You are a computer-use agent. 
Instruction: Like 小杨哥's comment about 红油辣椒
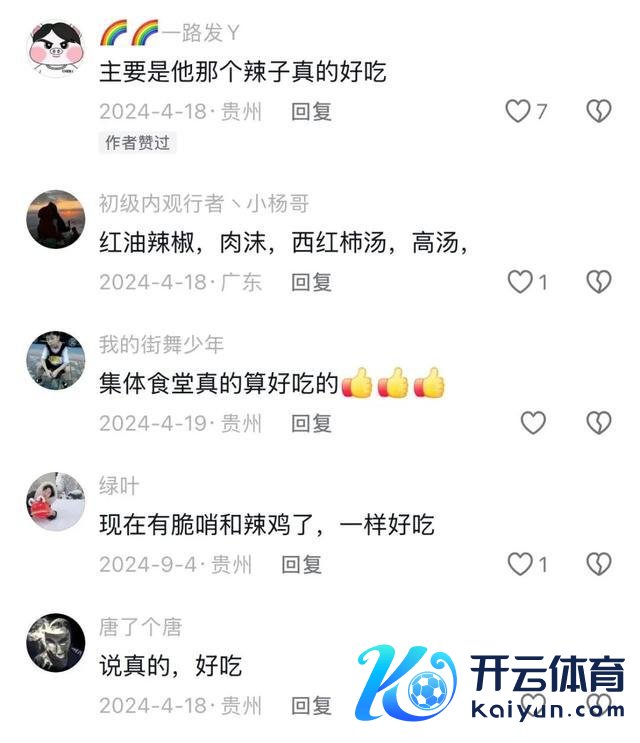520,282
